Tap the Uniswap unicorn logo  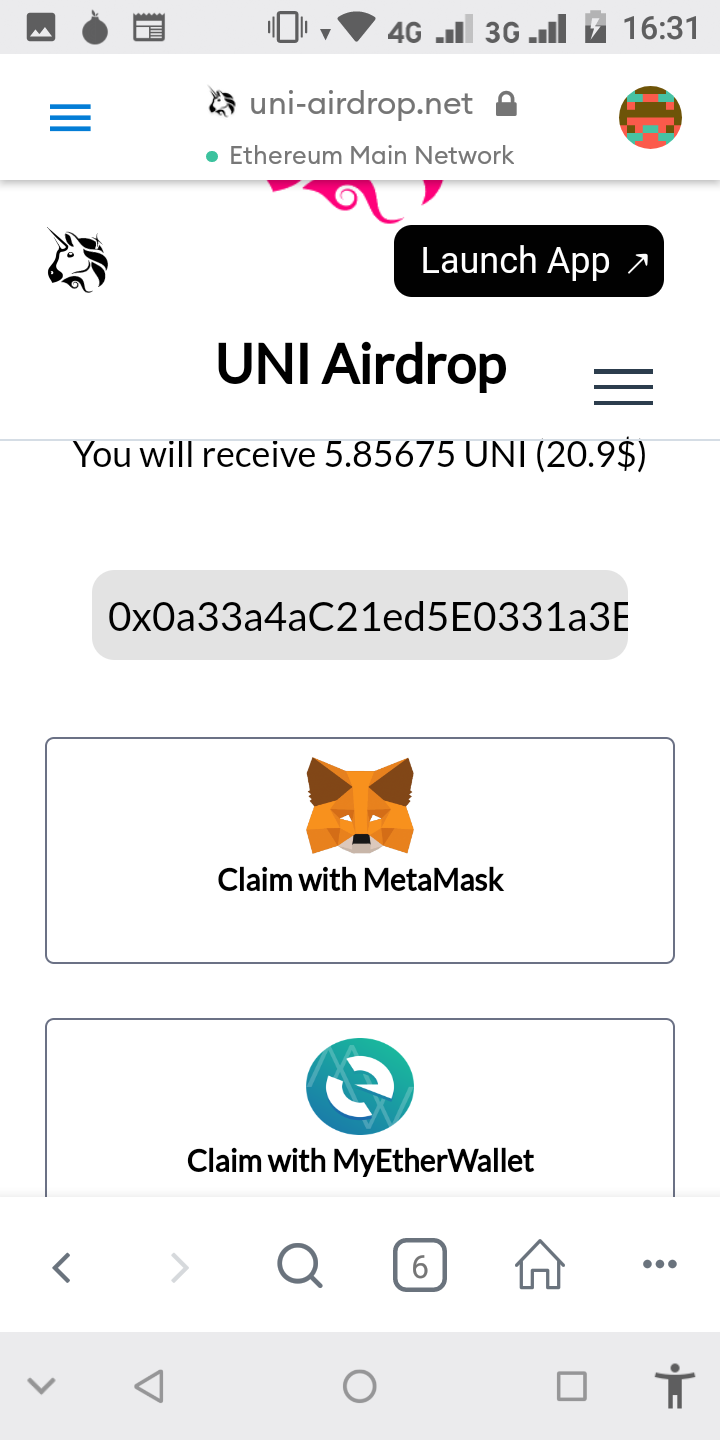click(77, 260)
